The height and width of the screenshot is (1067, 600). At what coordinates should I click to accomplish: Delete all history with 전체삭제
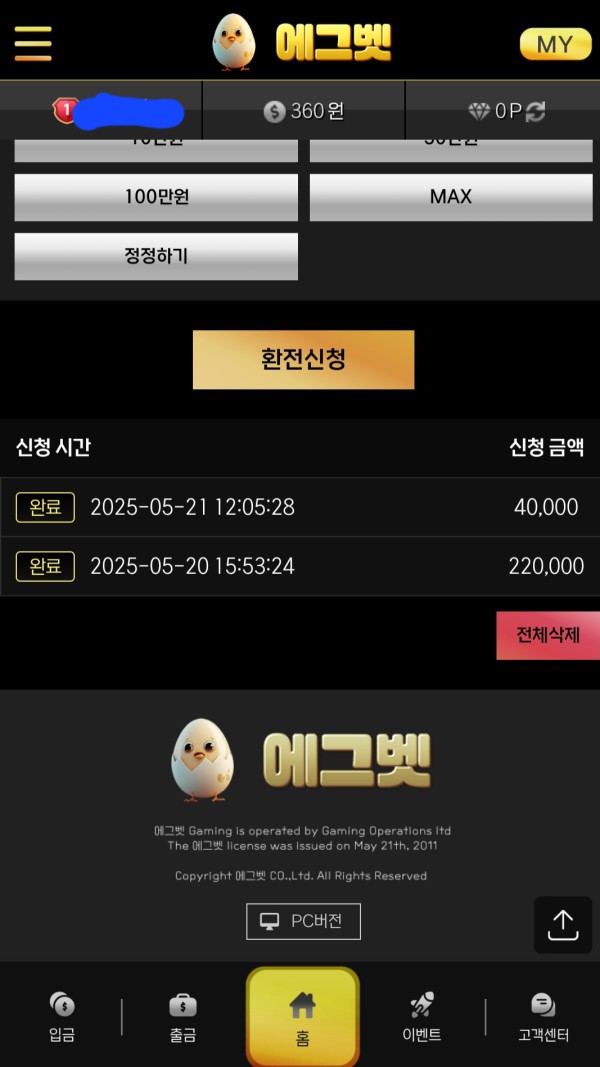click(x=548, y=636)
